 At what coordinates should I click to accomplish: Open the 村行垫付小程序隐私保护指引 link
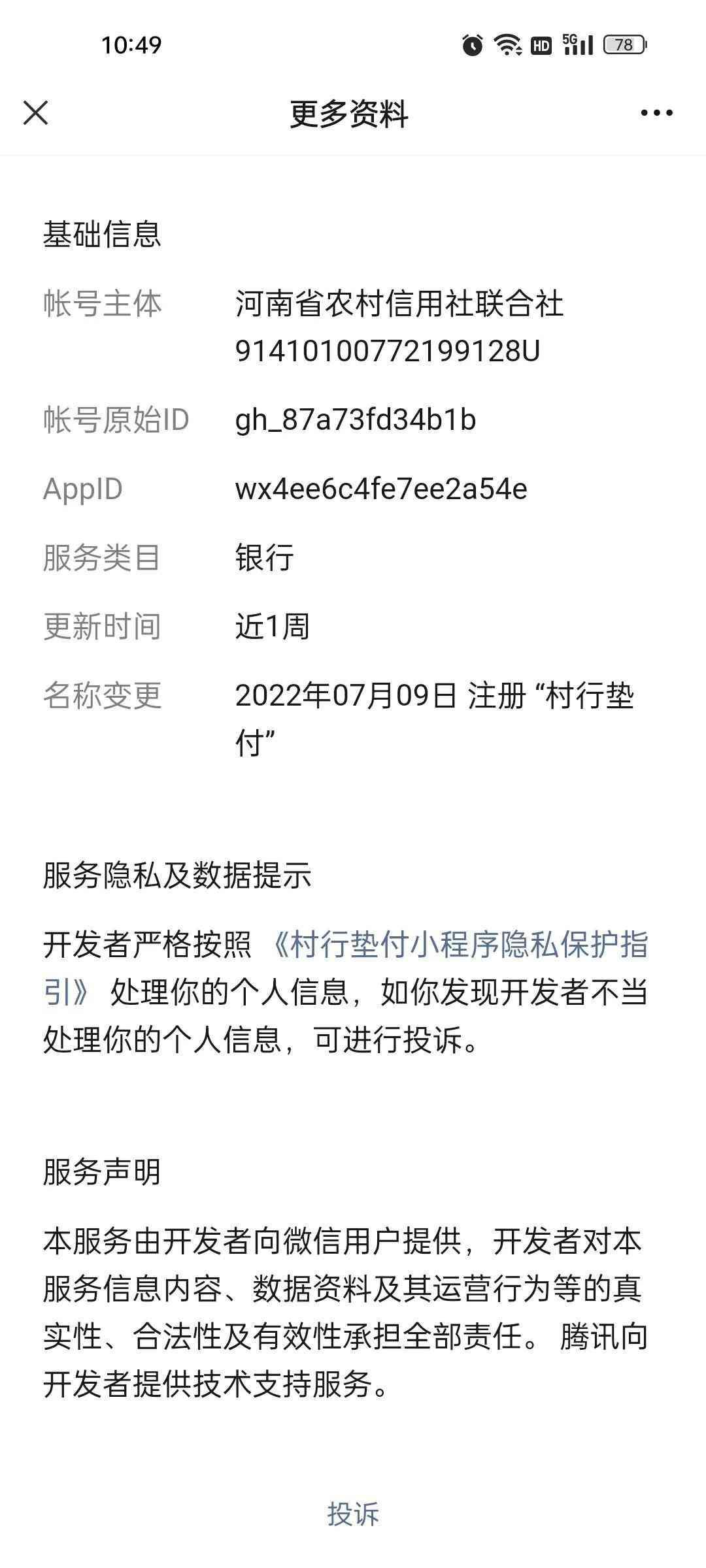(x=459, y=945)
